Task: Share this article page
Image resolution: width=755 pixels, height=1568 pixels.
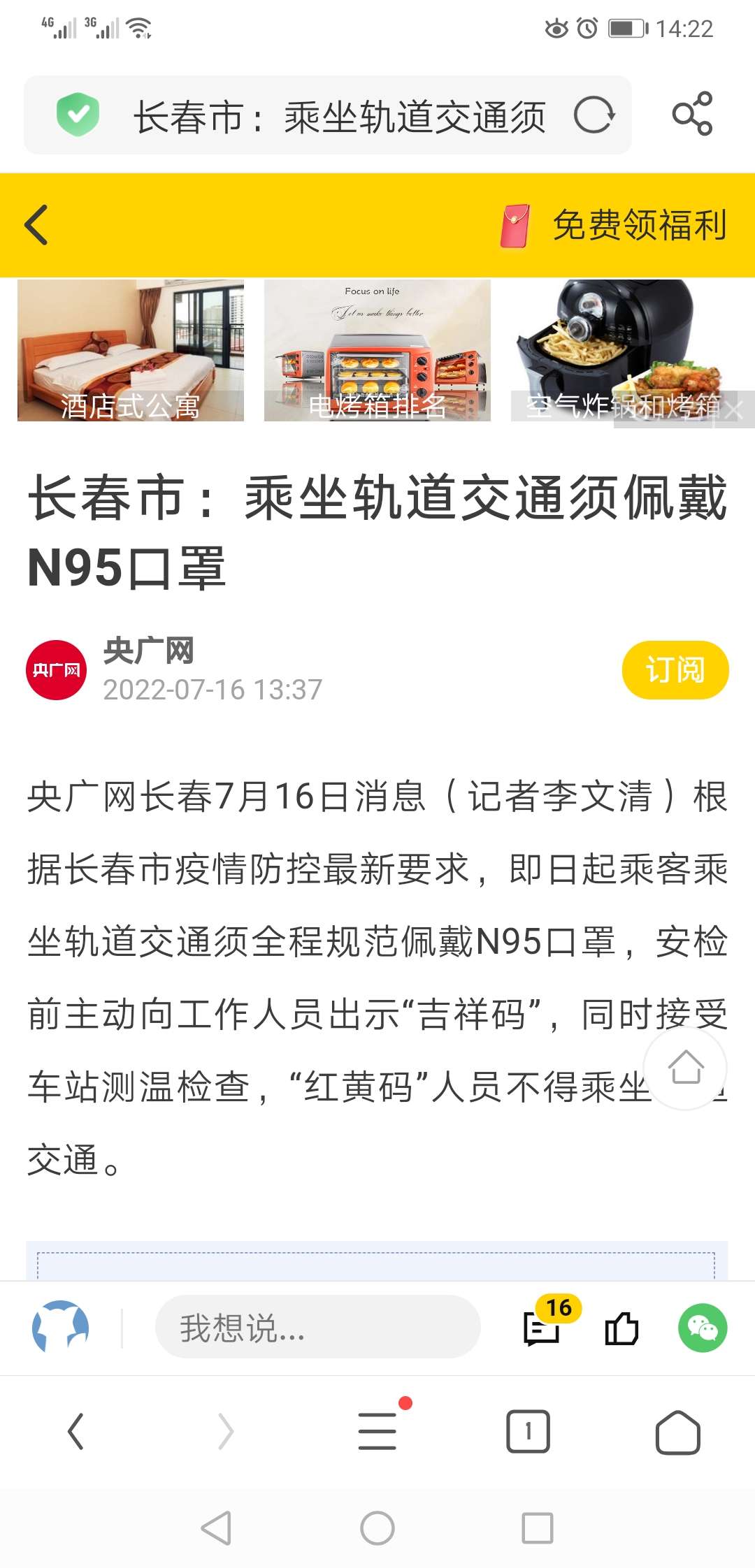Action: [x=692, y=114]
